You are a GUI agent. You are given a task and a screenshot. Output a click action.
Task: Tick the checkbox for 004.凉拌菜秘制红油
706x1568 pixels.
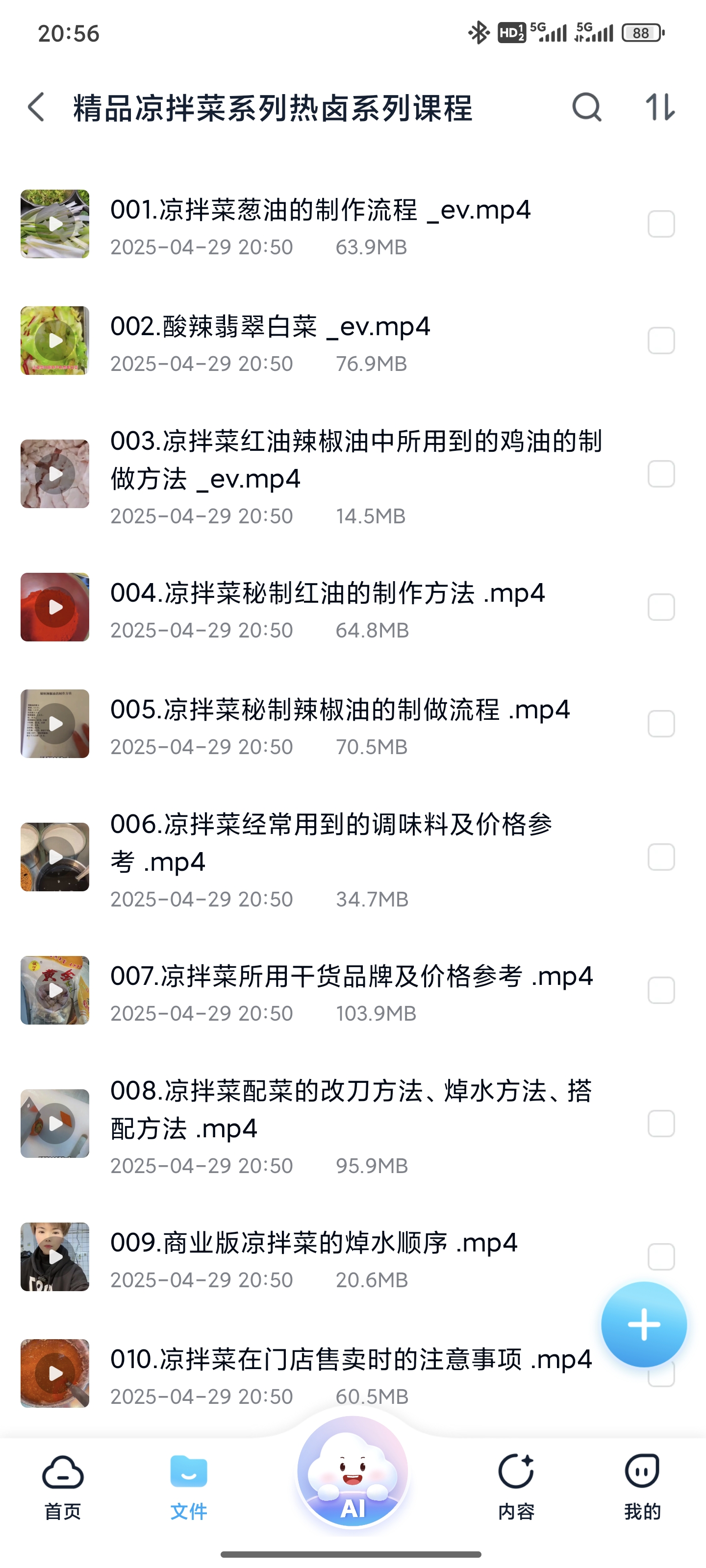[661, 608]
